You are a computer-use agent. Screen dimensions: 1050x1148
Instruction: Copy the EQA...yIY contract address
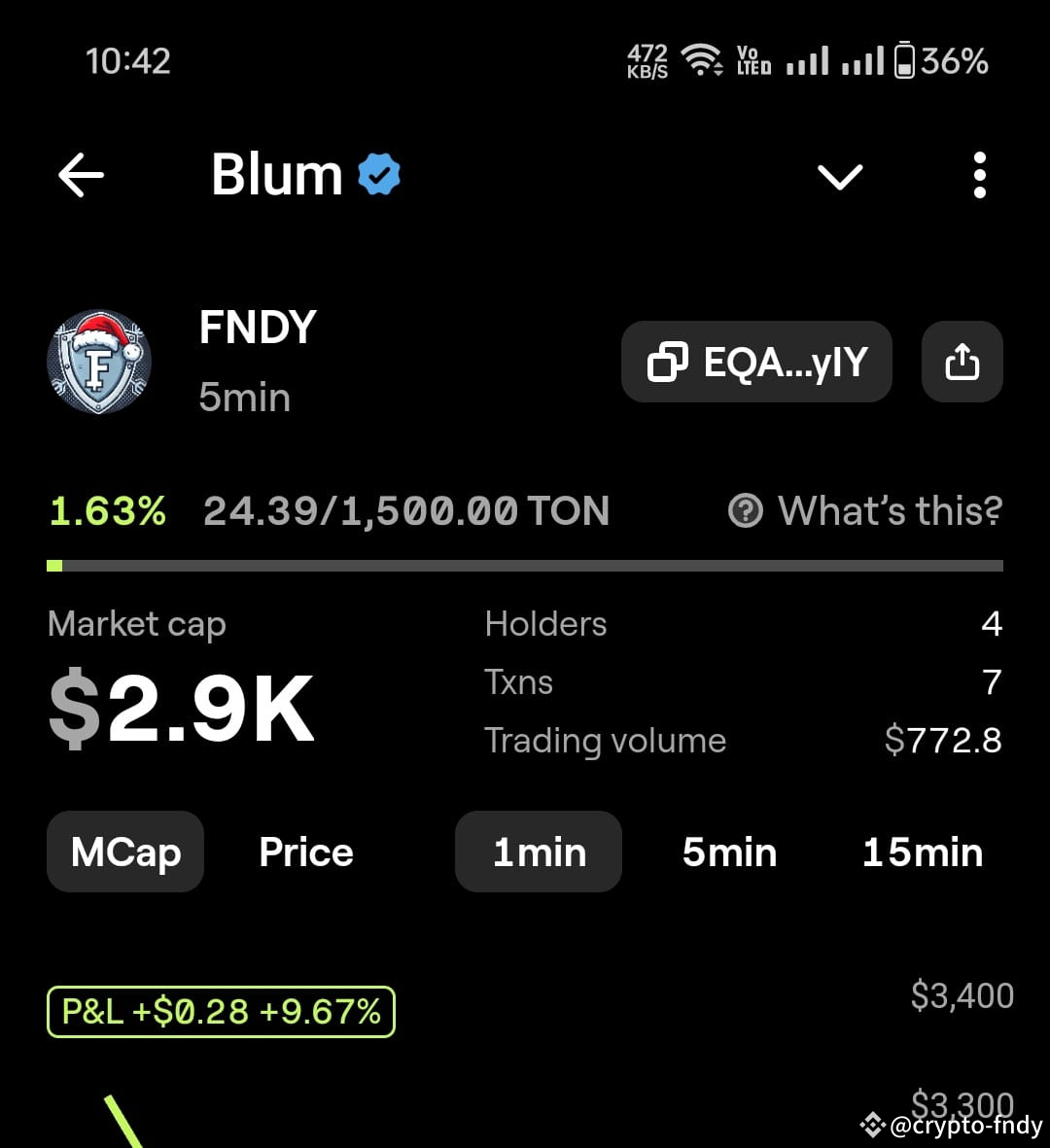[756, 362]
